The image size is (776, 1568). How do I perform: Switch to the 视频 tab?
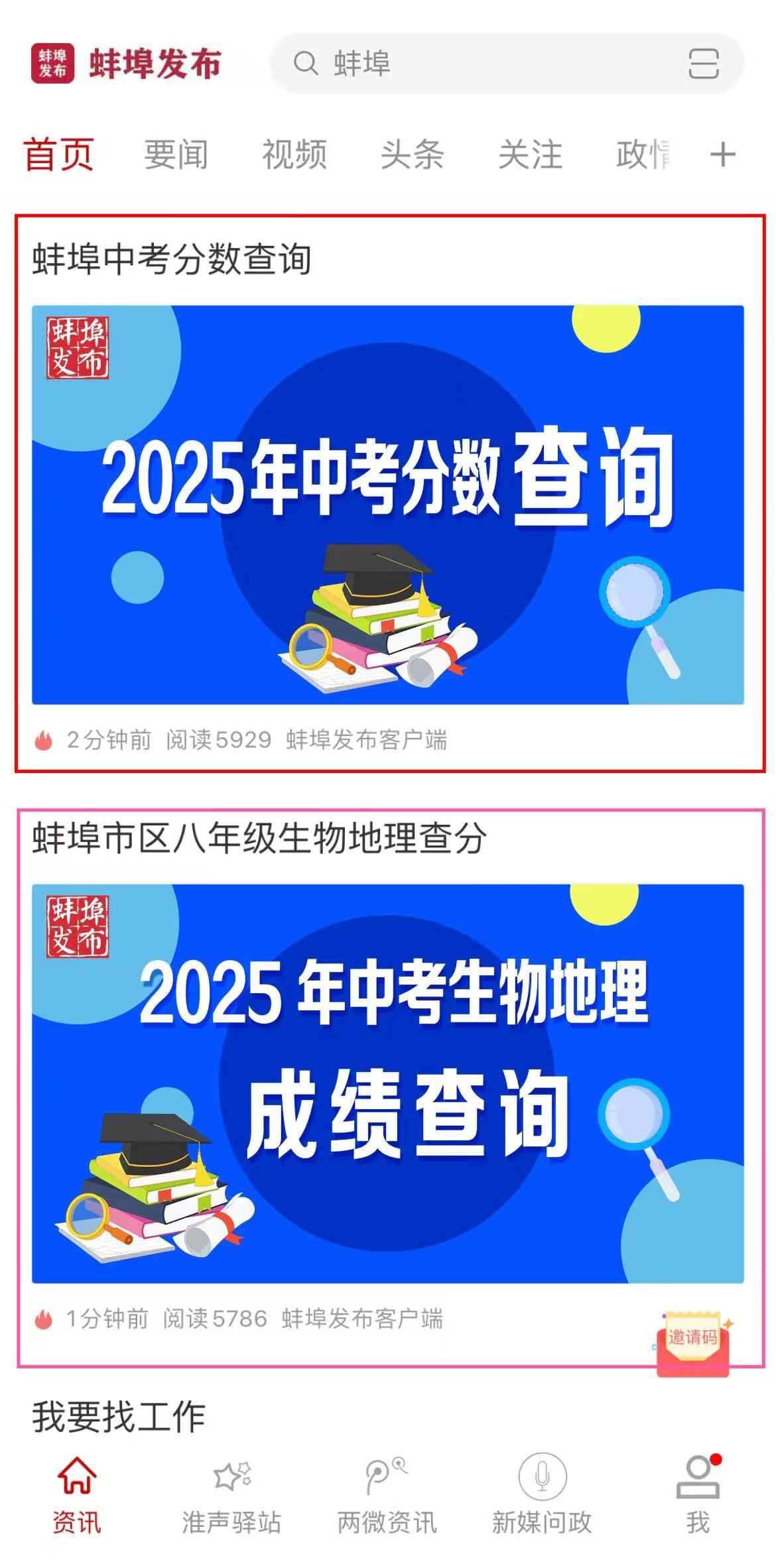click(294, 154)
